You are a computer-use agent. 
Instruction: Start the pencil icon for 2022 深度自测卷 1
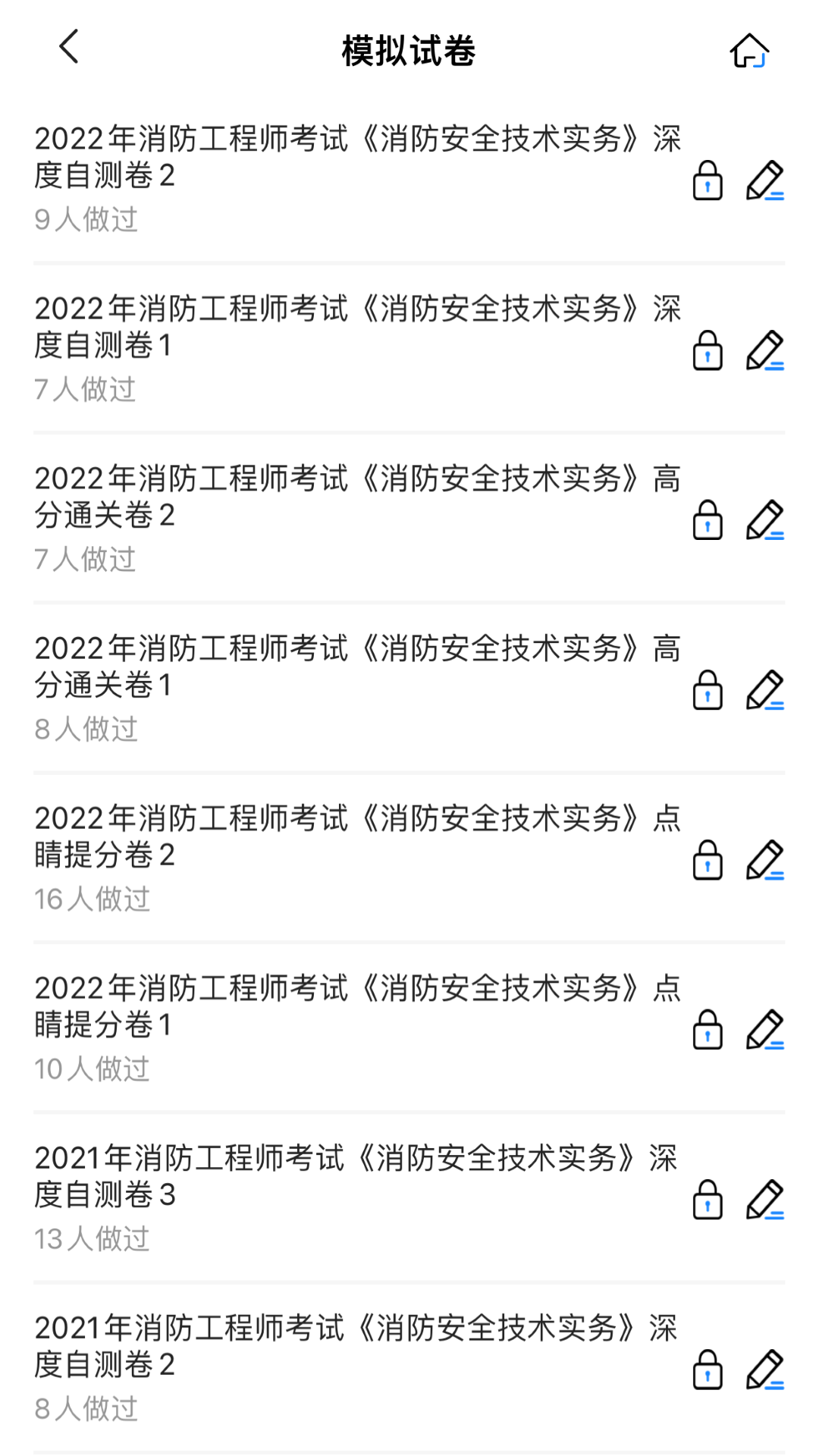(x=764, y=350)
